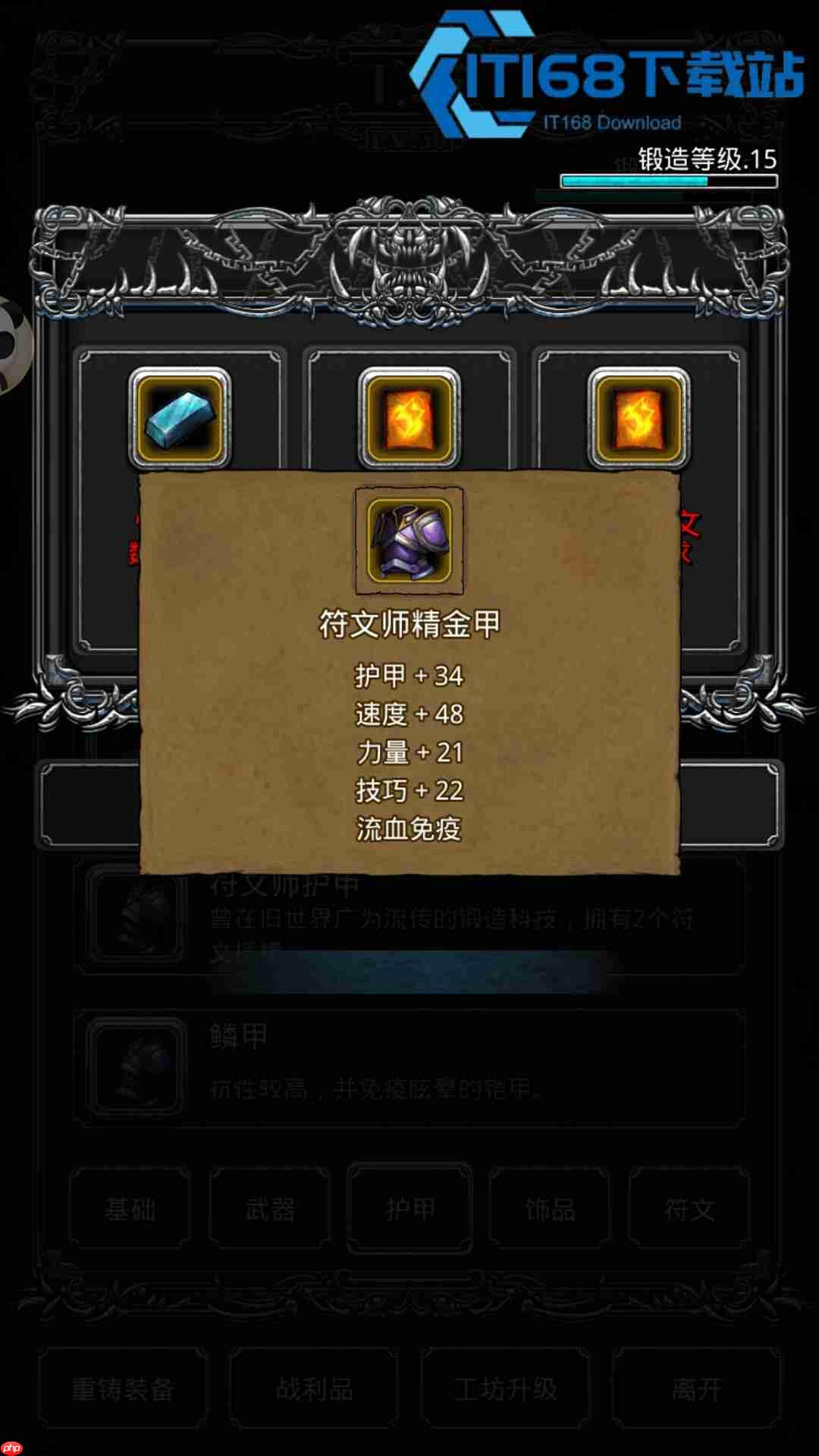The image size is (819, 1456).
Task: Tap the 符文师精金甲 armor icon
Action: [409, 540]
